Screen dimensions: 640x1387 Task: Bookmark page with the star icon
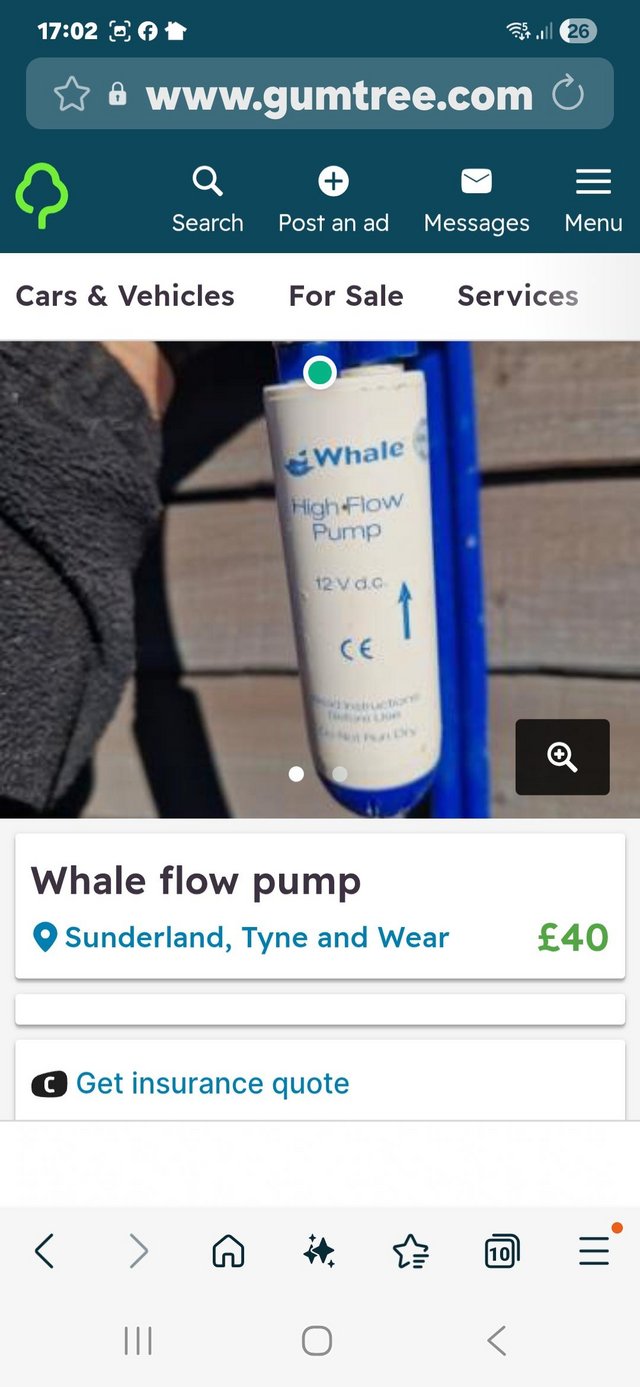click(x=71, y=95)
